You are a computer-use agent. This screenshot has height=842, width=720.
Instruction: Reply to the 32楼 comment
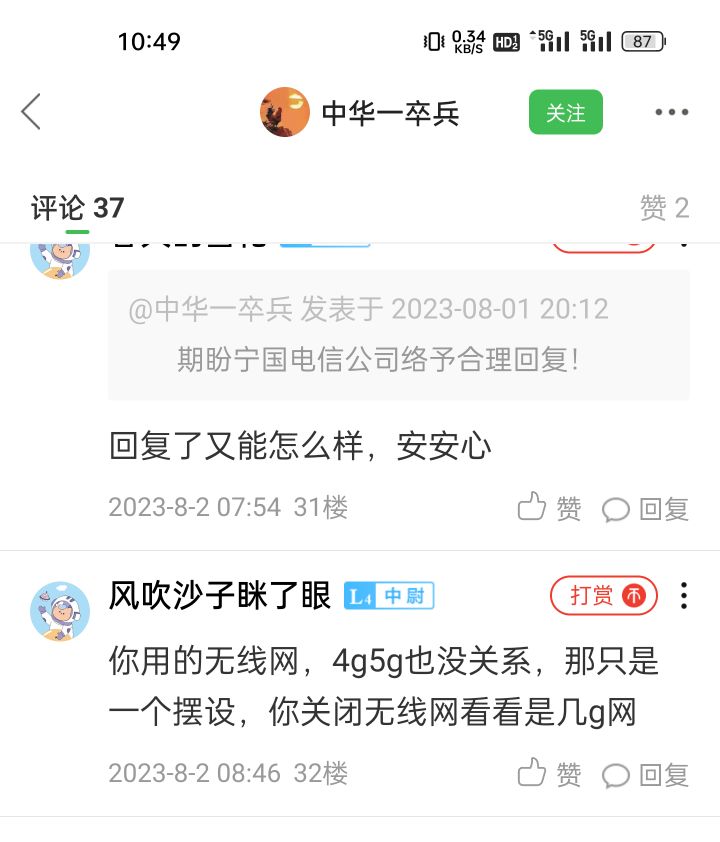pyautogui.click(x=646, y=773)
